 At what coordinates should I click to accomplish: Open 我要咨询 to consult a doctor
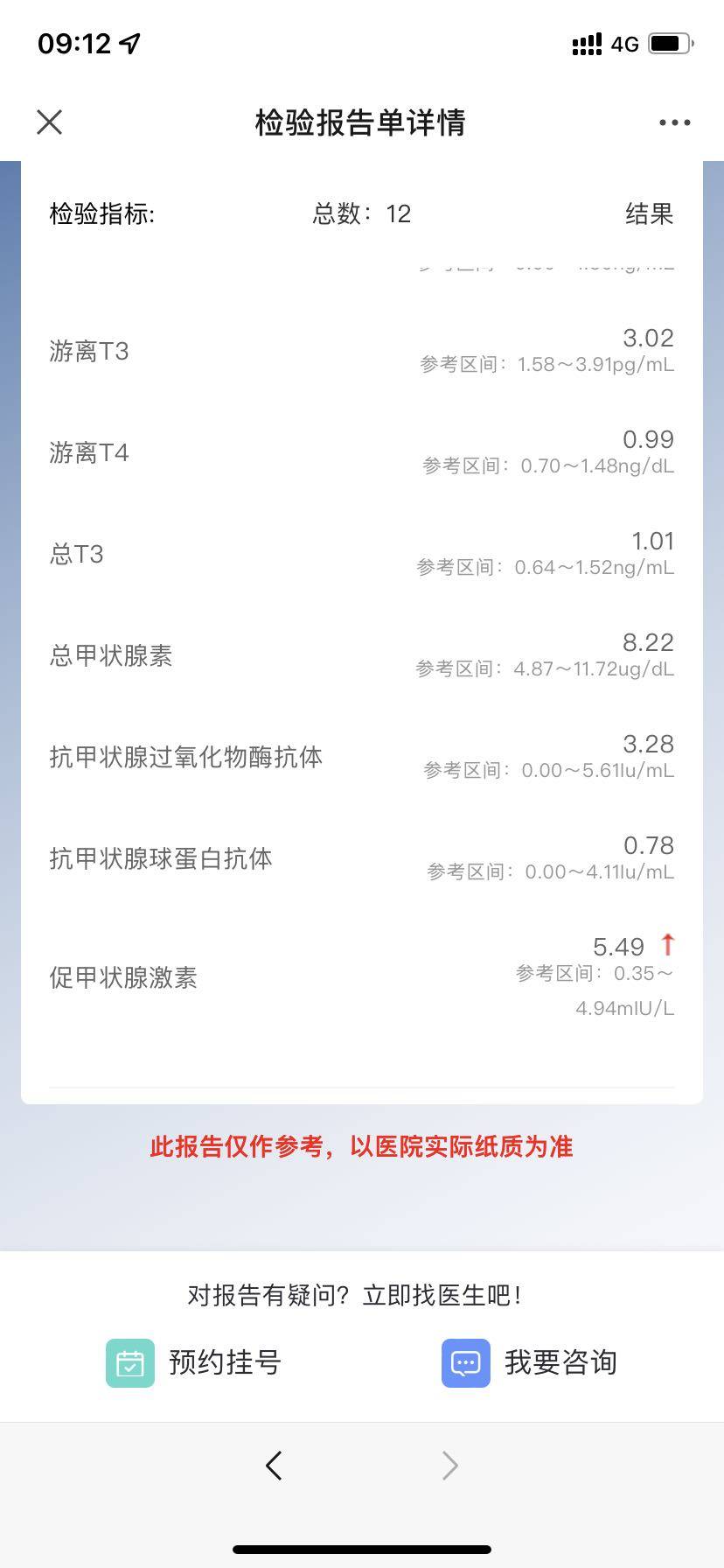(530, 1362)
